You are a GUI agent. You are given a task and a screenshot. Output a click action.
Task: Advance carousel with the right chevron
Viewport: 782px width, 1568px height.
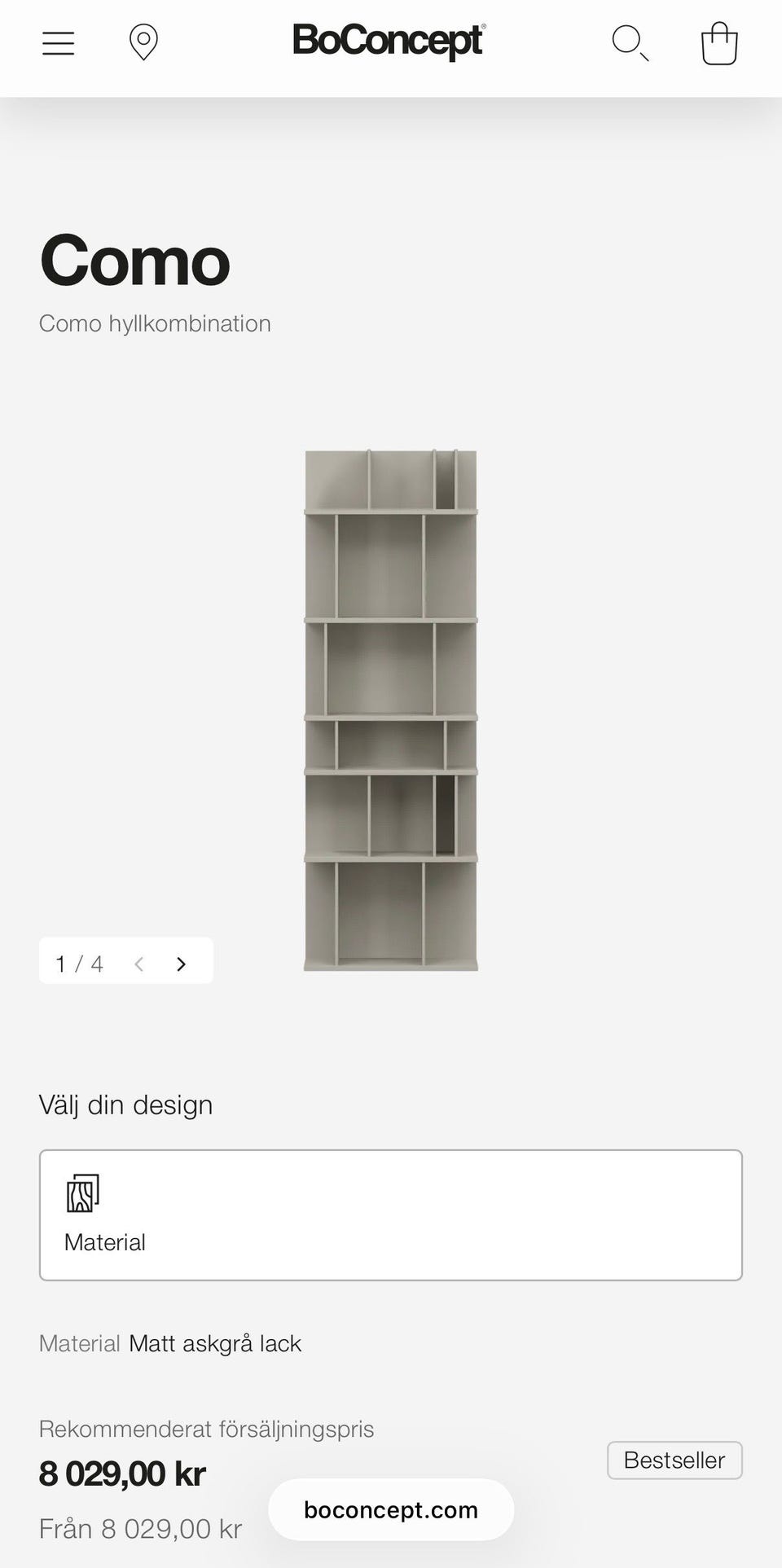(x=181, y=963)
